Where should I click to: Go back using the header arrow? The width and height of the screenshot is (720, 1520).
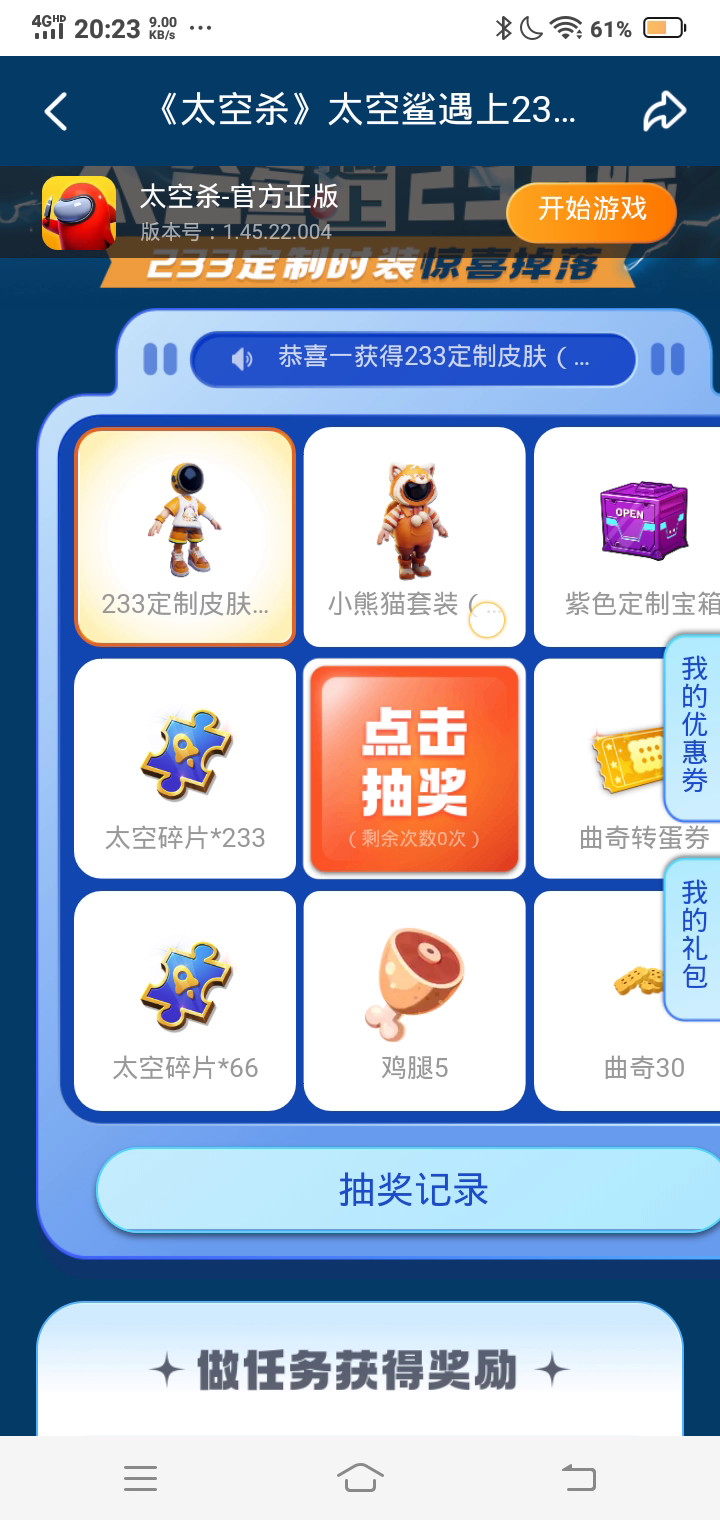pyautogui.click(x=57, y=111)
